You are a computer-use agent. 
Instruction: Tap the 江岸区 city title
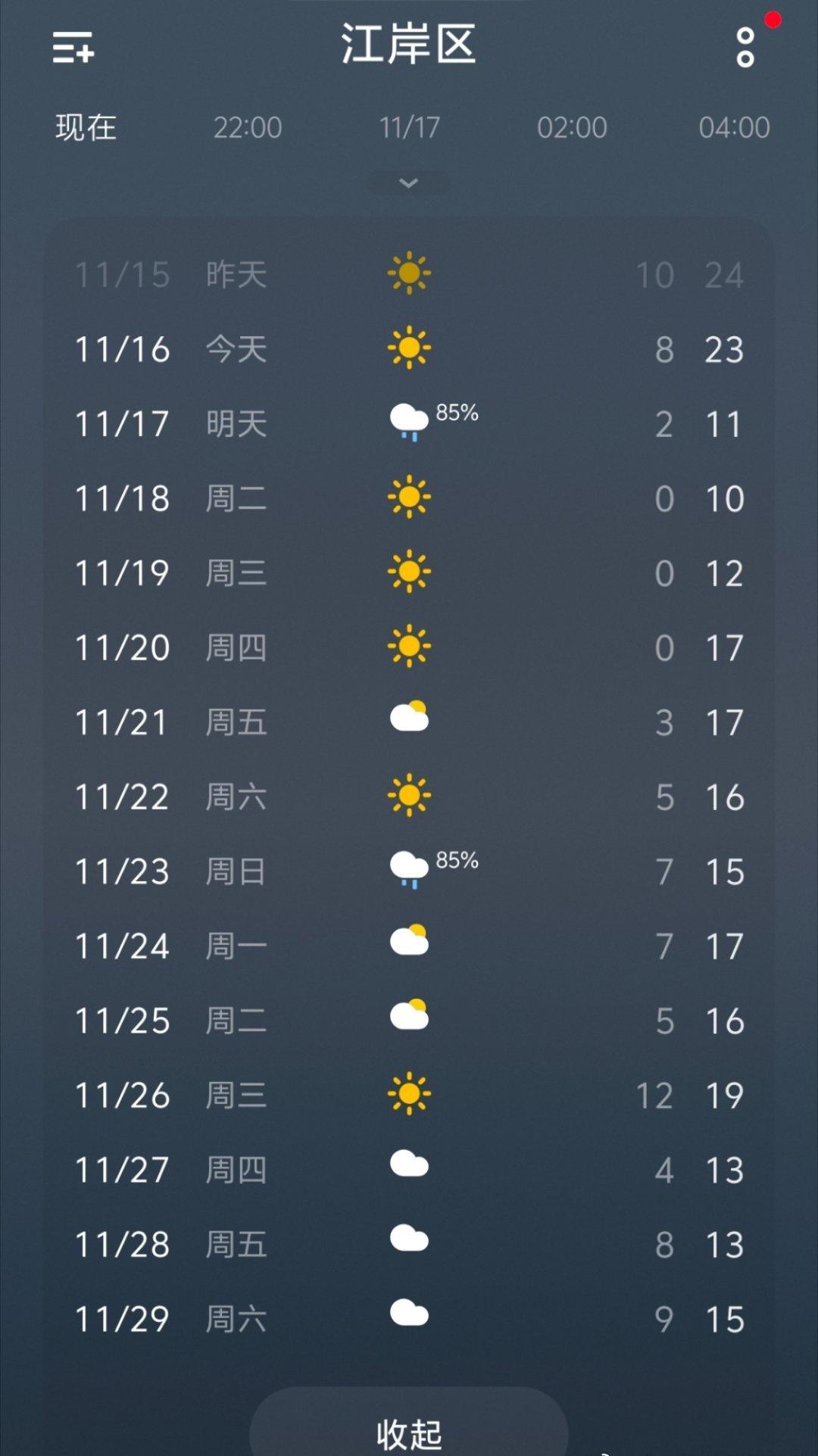(409, 44)
